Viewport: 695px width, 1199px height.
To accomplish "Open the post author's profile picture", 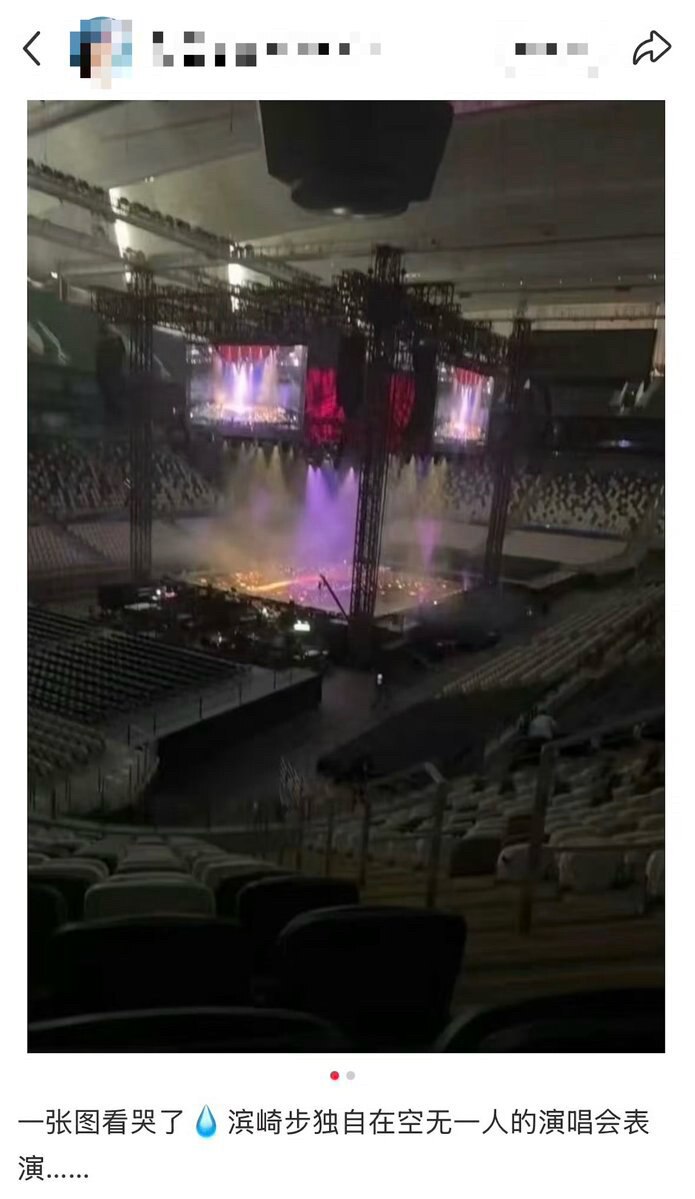I will (100, 48).
